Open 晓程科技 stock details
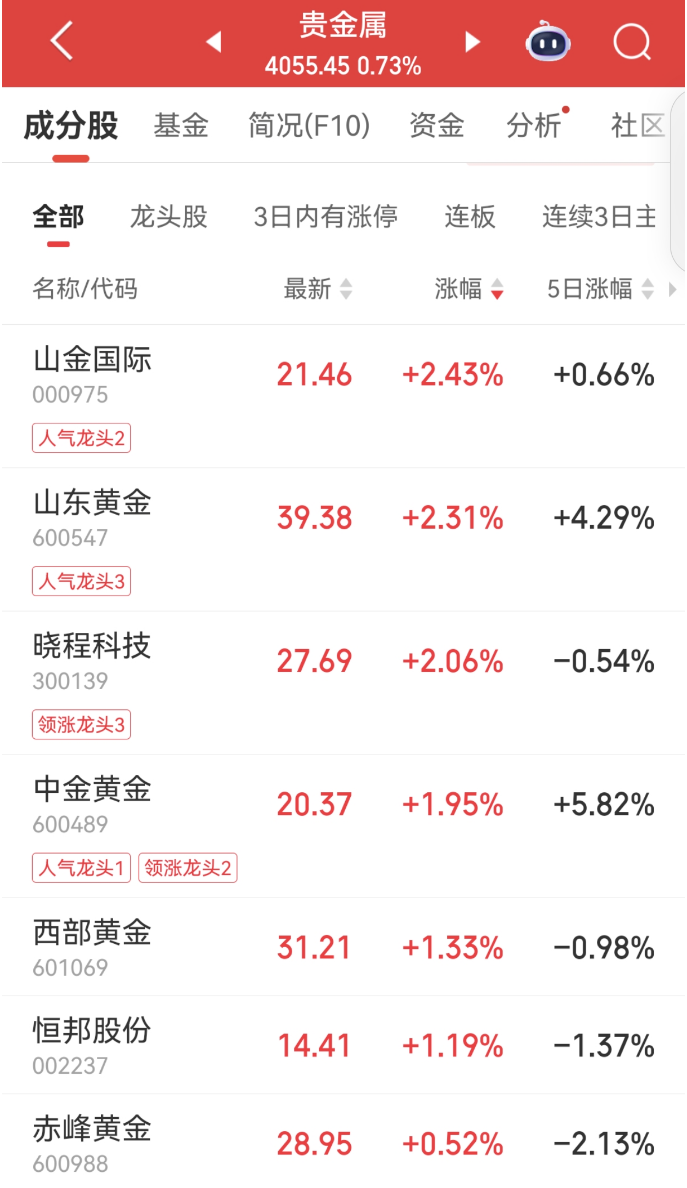687x1188 pixels. tap(92, 646)
